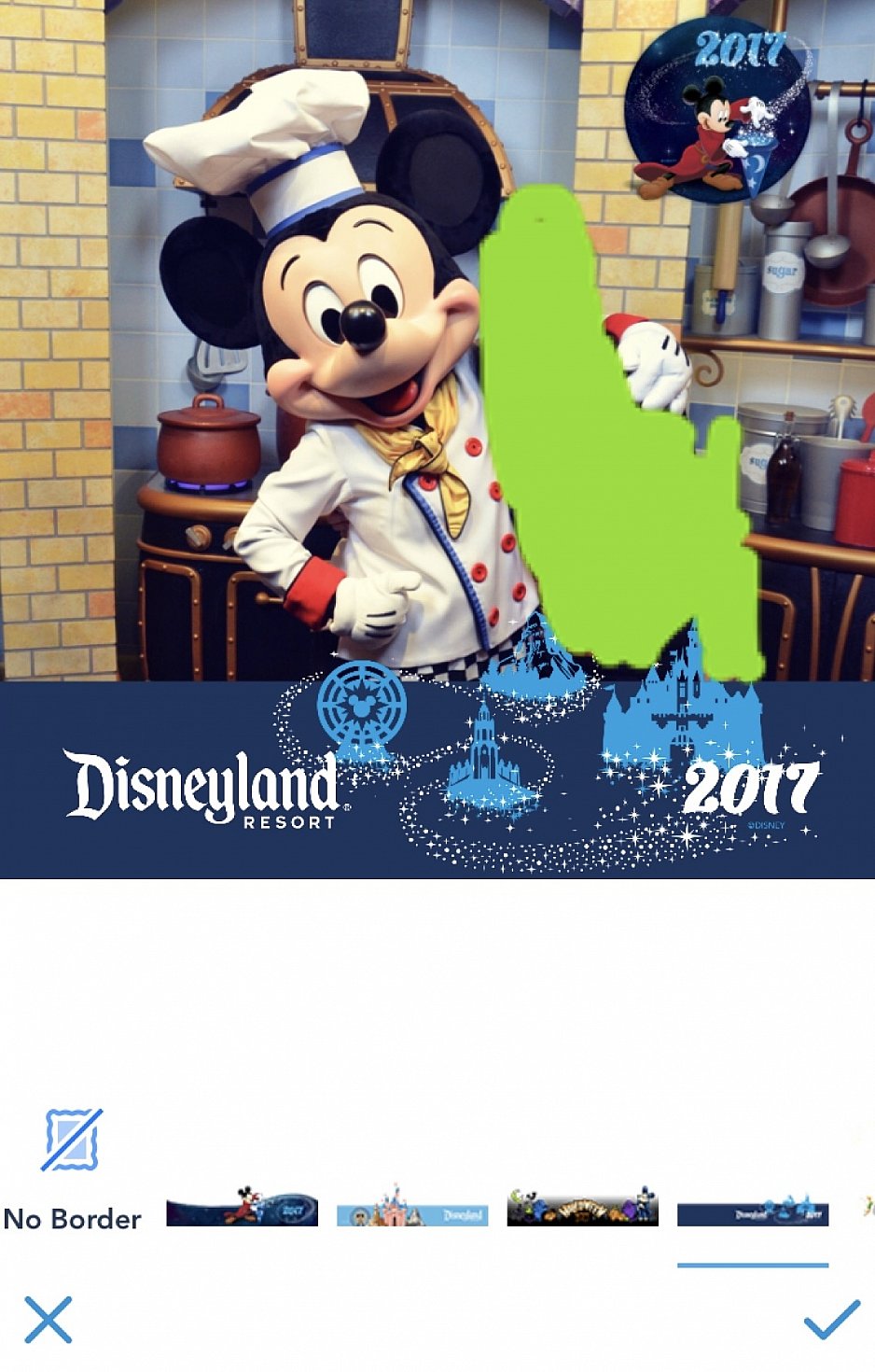Cancel border editing with the X

49,1319
